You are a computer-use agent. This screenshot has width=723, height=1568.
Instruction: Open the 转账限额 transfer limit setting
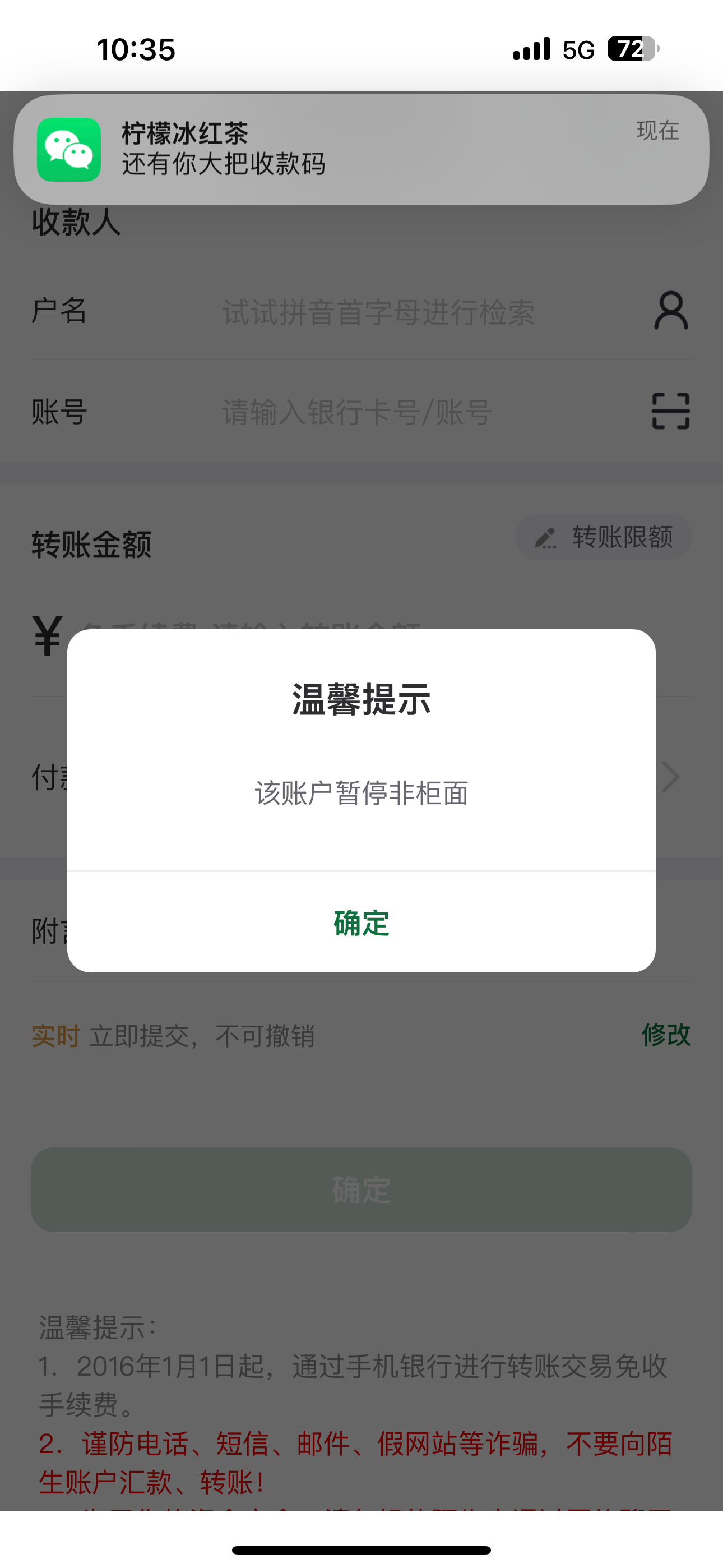604,537
